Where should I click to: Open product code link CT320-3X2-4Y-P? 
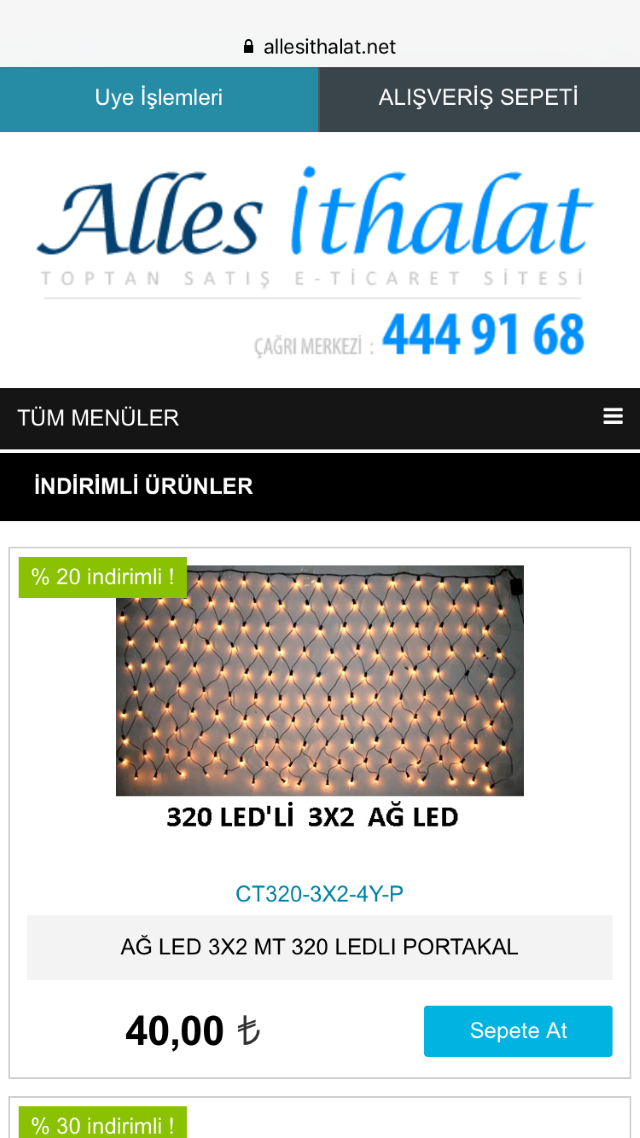(x=319, y=894)
